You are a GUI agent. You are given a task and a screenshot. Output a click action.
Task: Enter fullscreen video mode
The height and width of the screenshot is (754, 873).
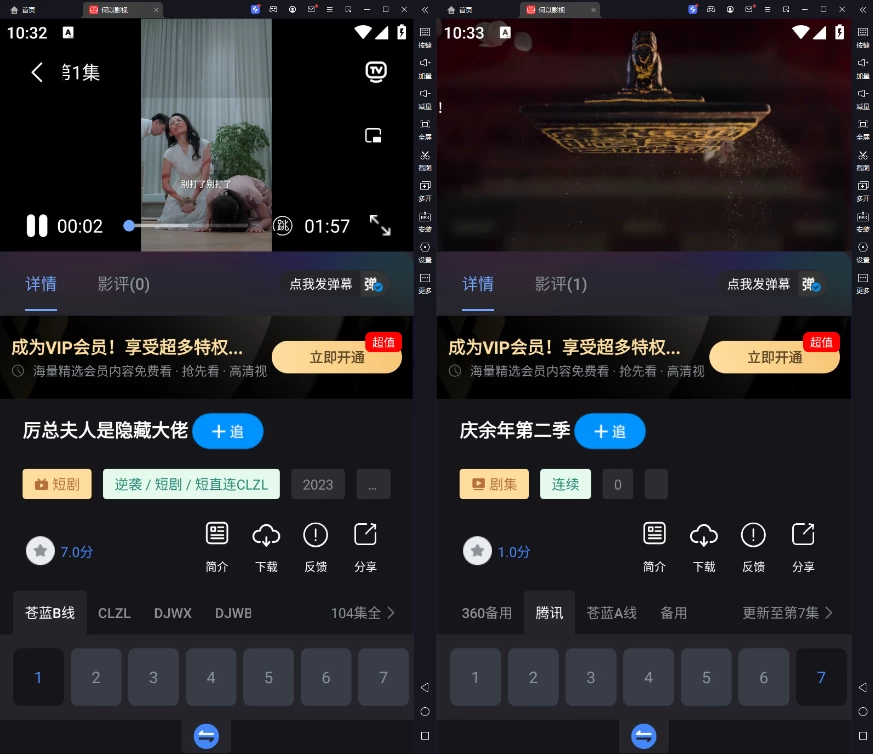[380, 226]
